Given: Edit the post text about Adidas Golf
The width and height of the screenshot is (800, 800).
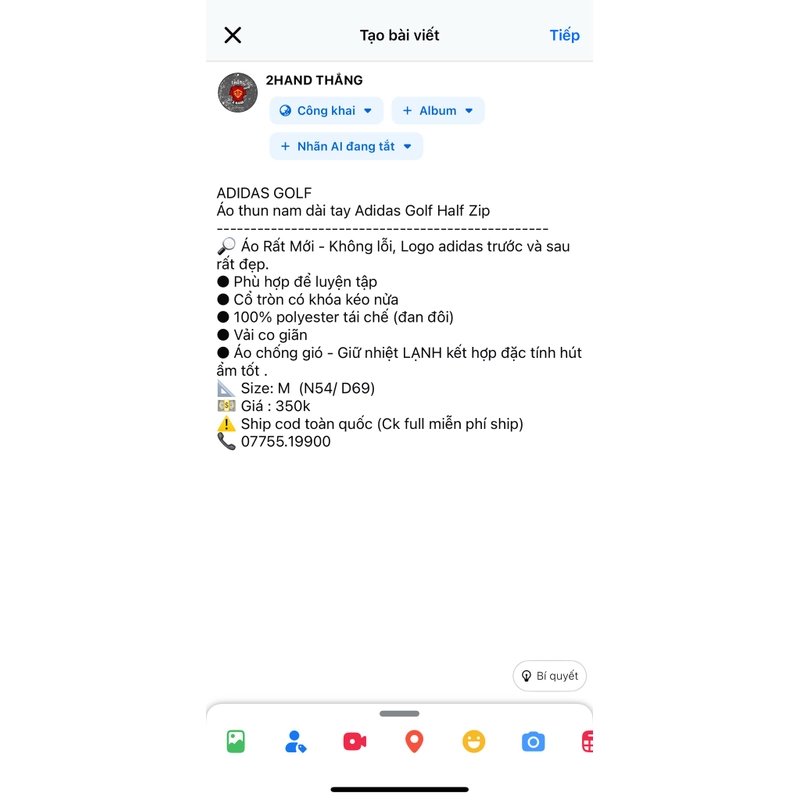Looking at the screenshot, I should (x=398, y=316).
